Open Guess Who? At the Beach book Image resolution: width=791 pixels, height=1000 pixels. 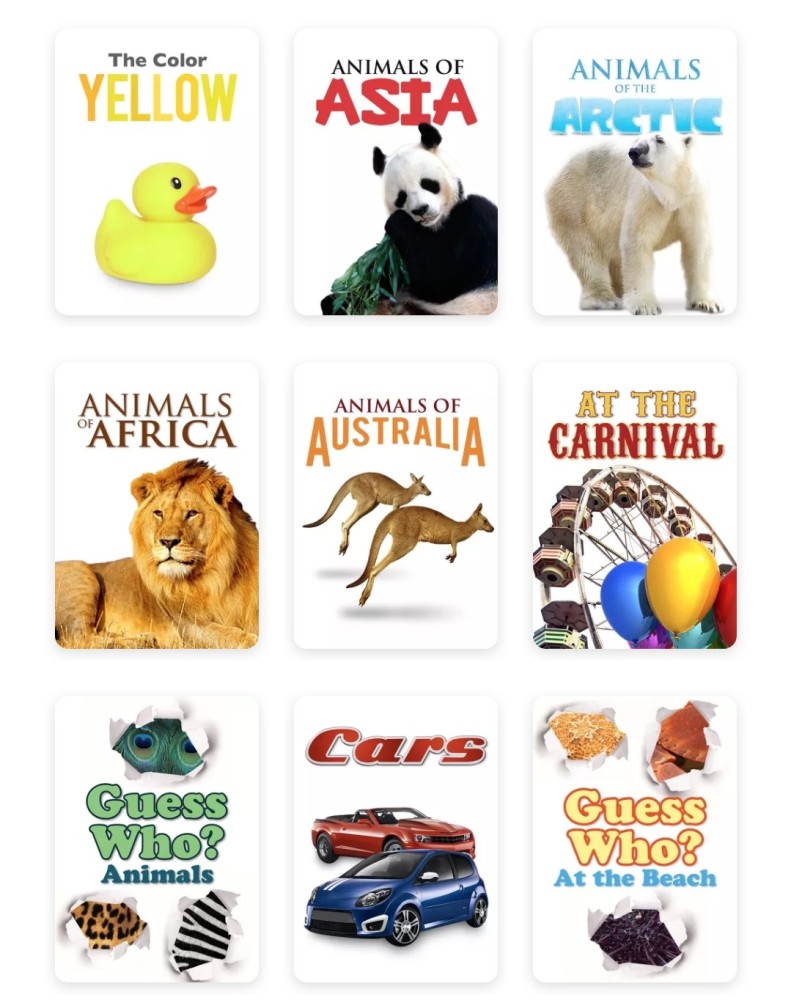pyautogui.click(x=634, y=838)
